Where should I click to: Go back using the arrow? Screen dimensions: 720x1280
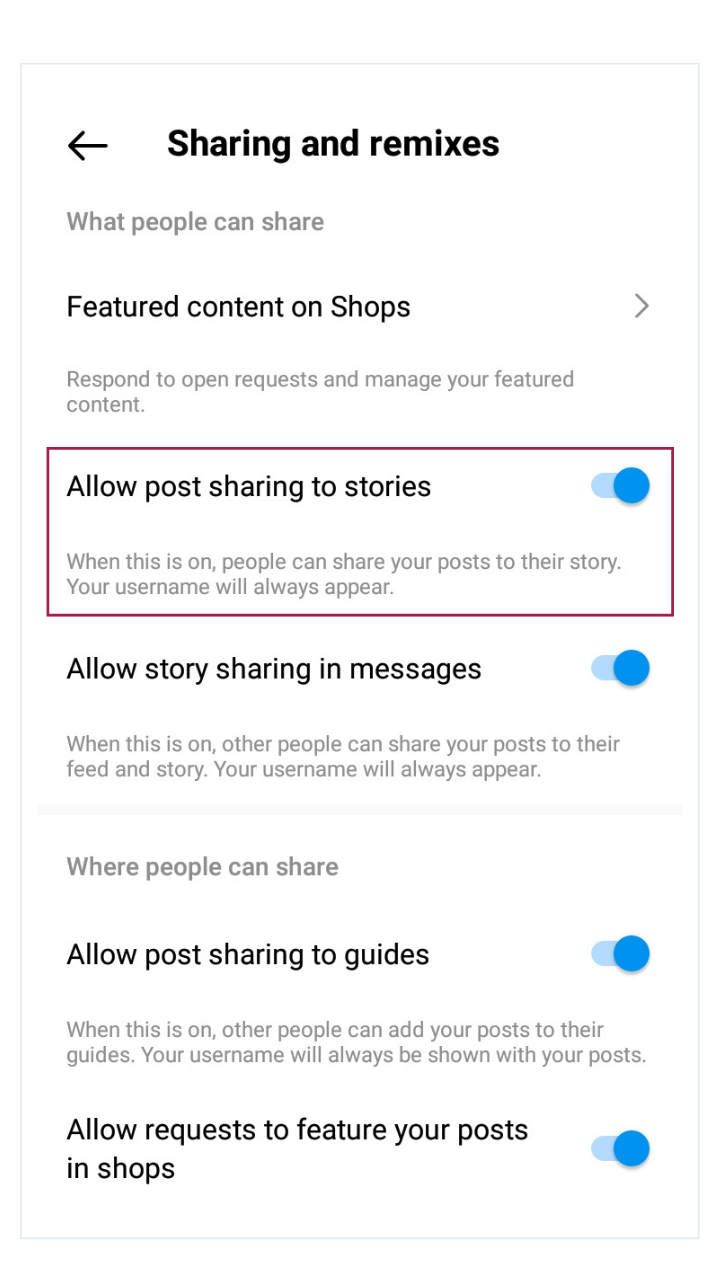pos(87,145)
